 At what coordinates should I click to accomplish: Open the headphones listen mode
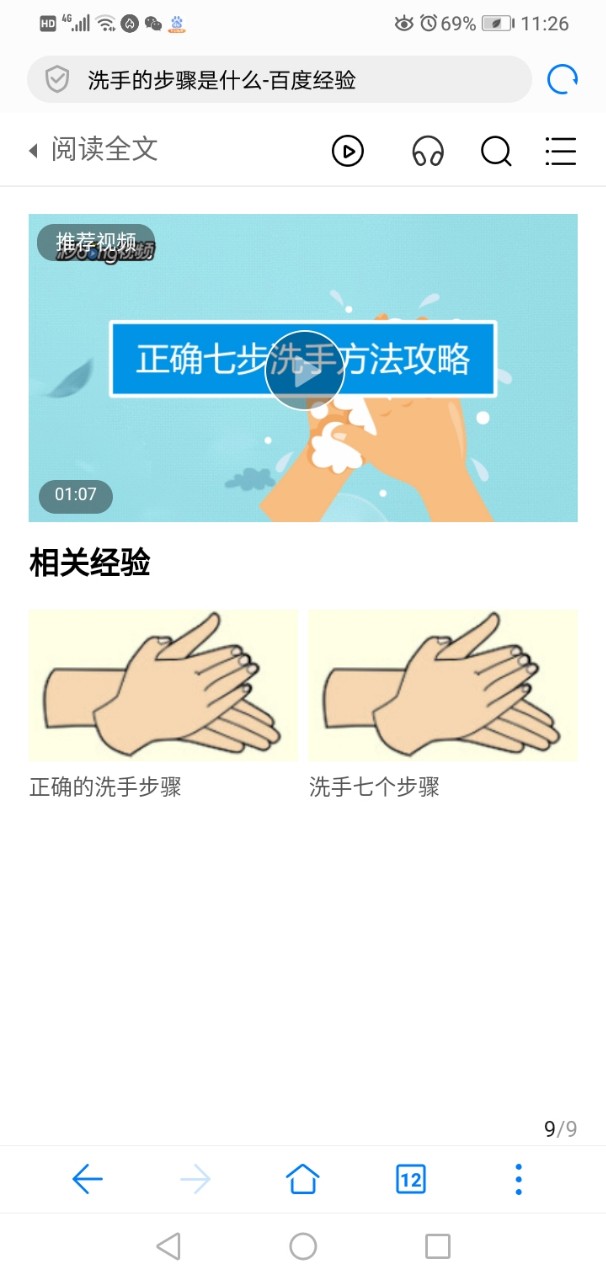pyautogui.click(x=428, y=151)
